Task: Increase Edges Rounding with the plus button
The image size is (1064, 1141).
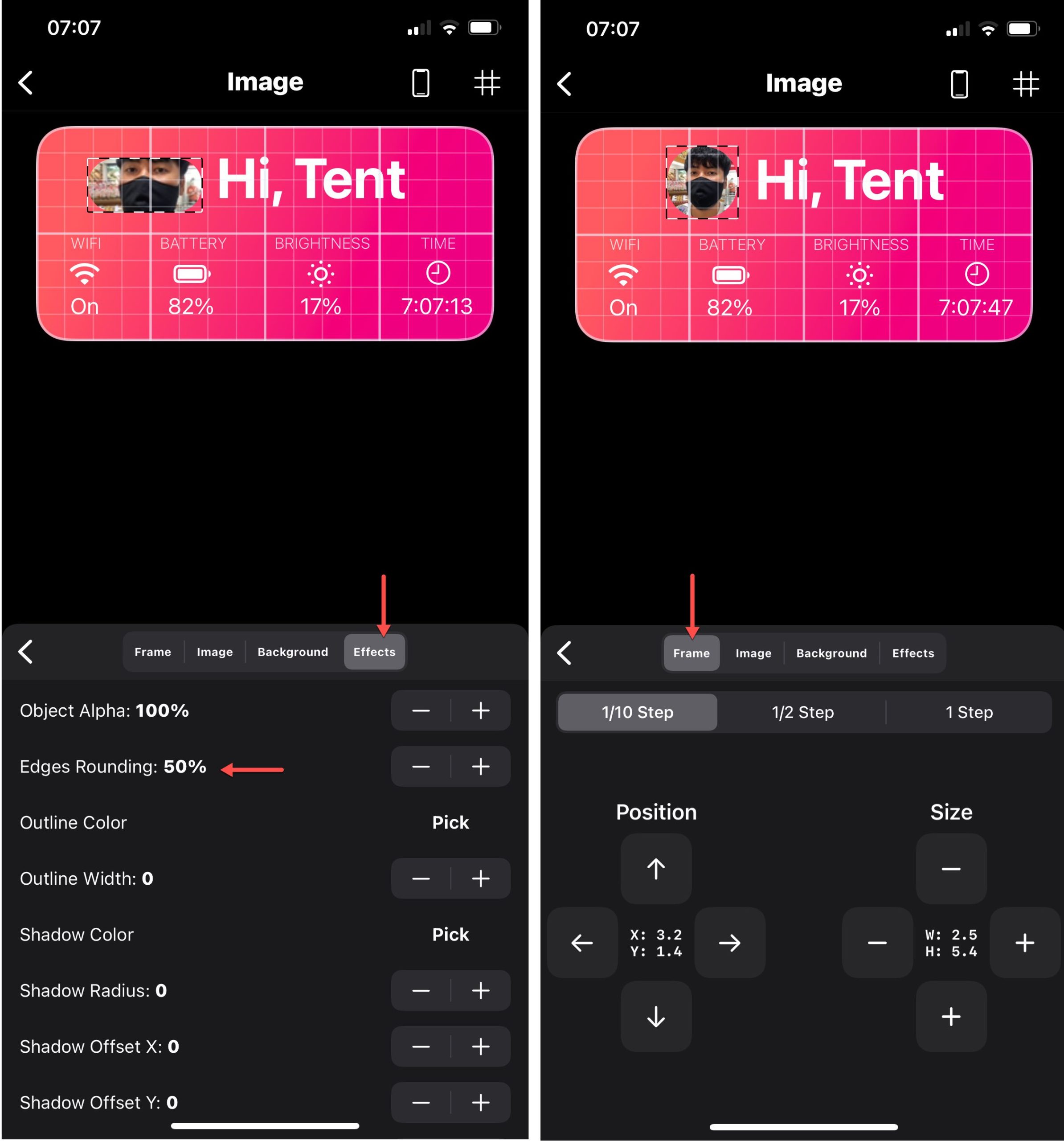Action: tap(480, 767)
